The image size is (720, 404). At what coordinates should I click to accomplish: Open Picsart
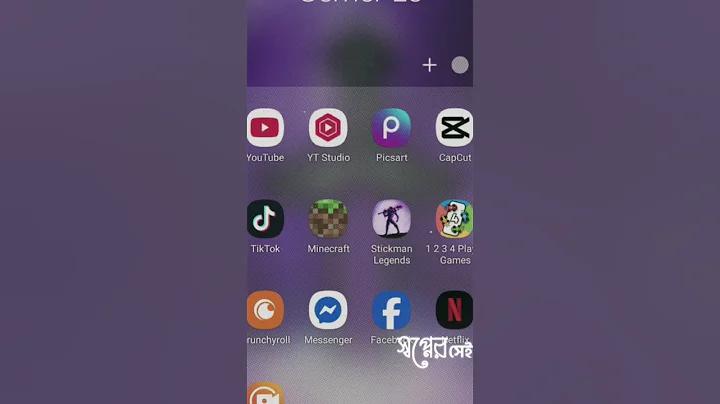click(x=391, y=128)
